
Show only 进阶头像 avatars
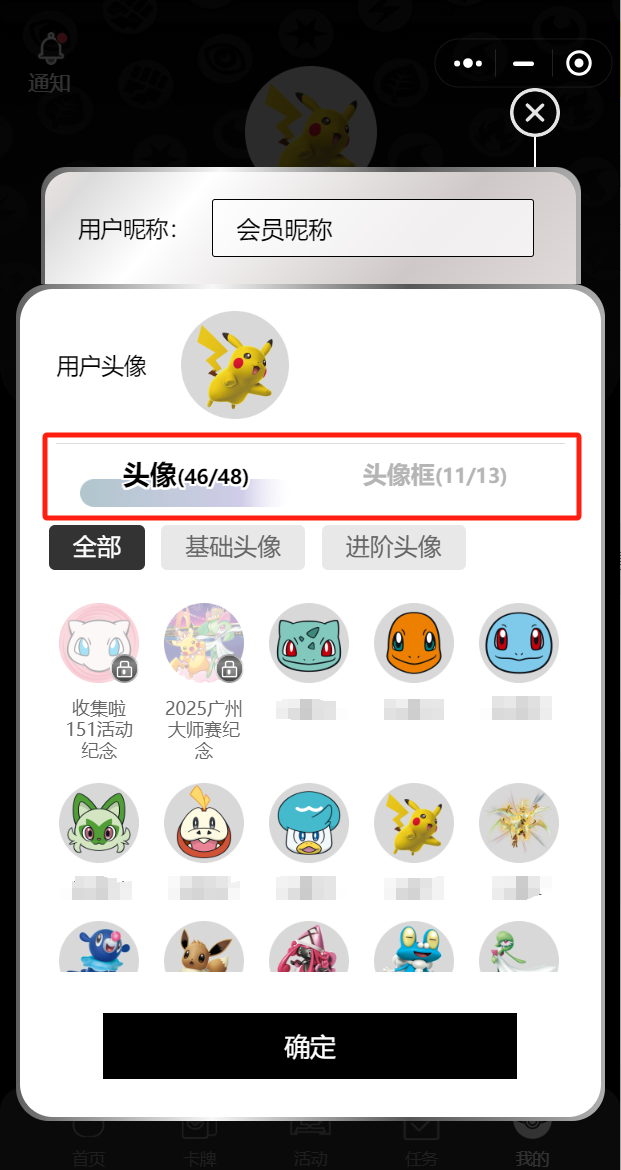pos(393,547)
